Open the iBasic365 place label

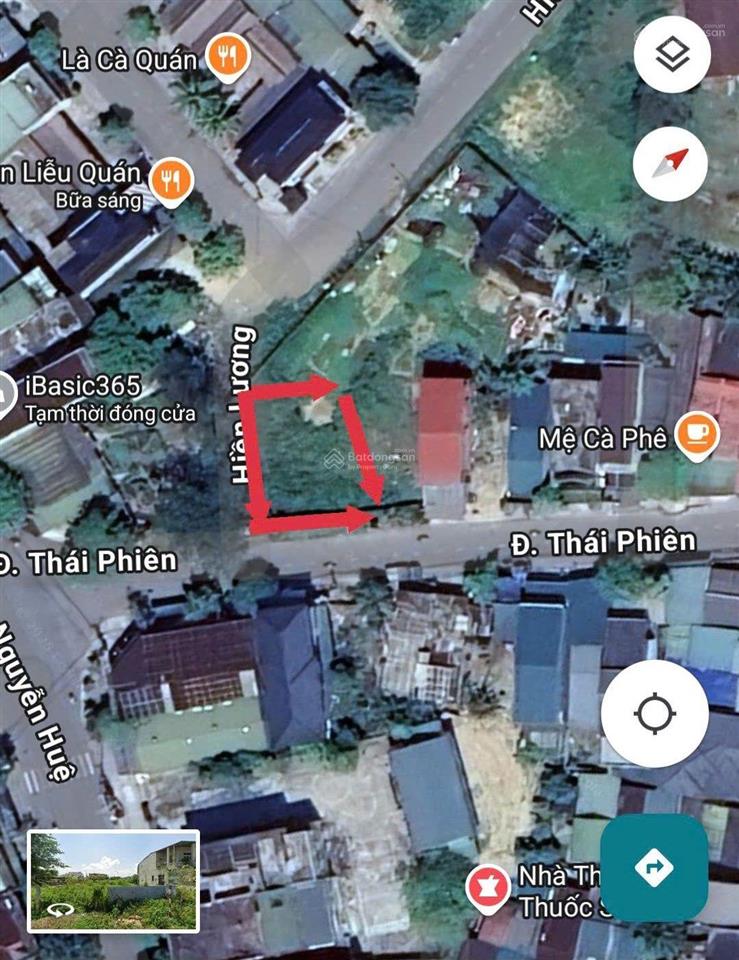(85, 386)
